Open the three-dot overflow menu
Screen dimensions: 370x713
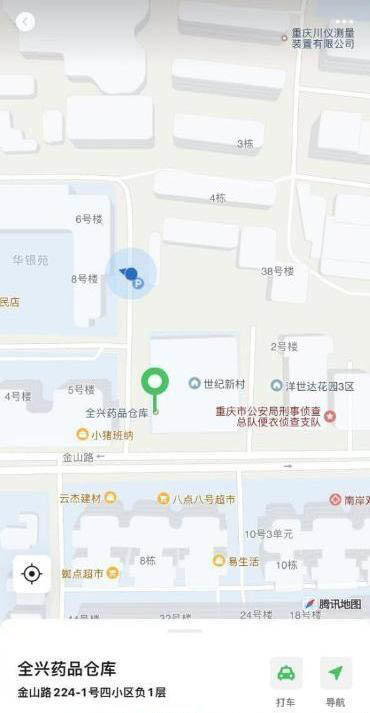pyautogui.click(x=344, y=21)
